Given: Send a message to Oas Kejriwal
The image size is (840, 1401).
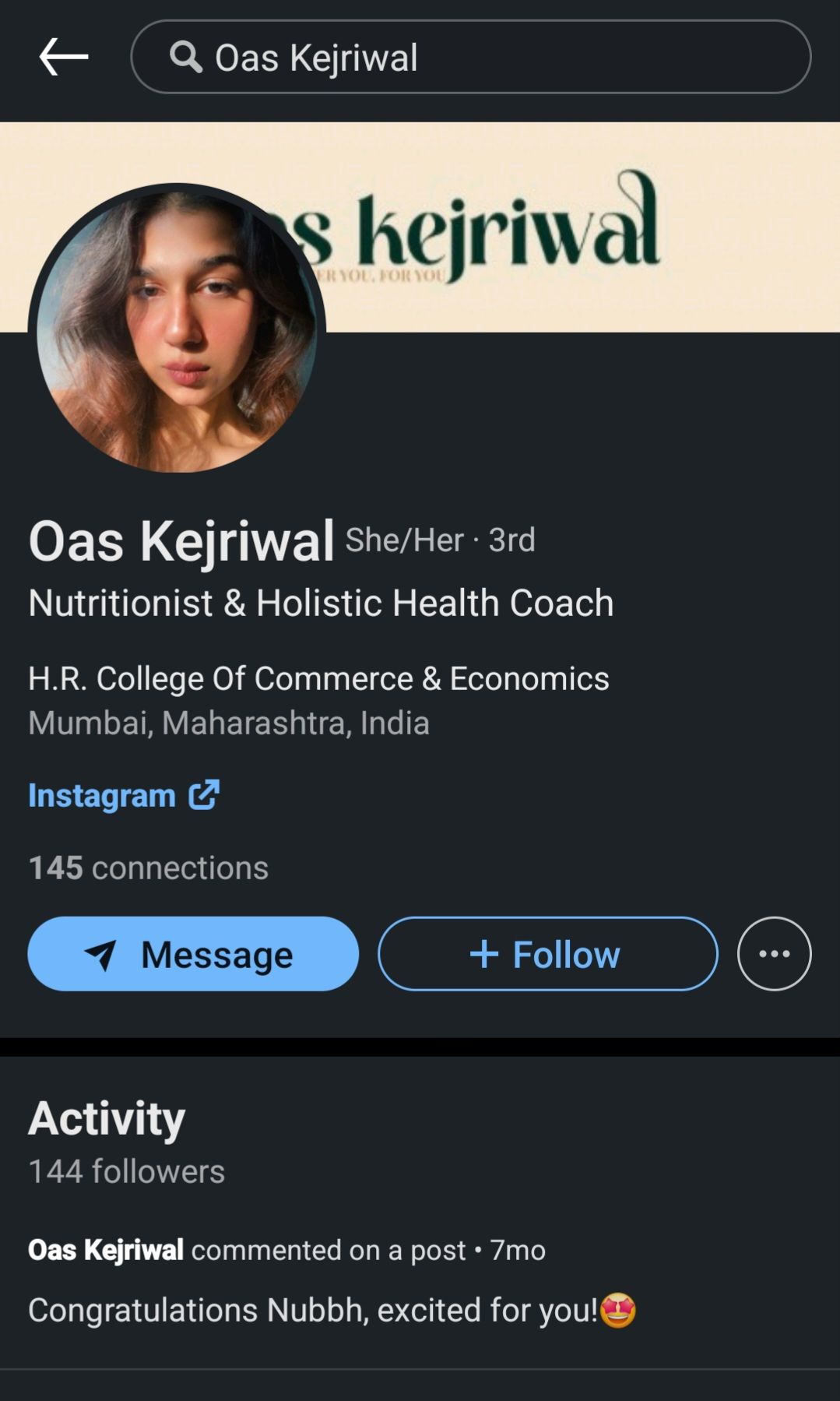Looking at the screenshot, I should pos(193,953).
